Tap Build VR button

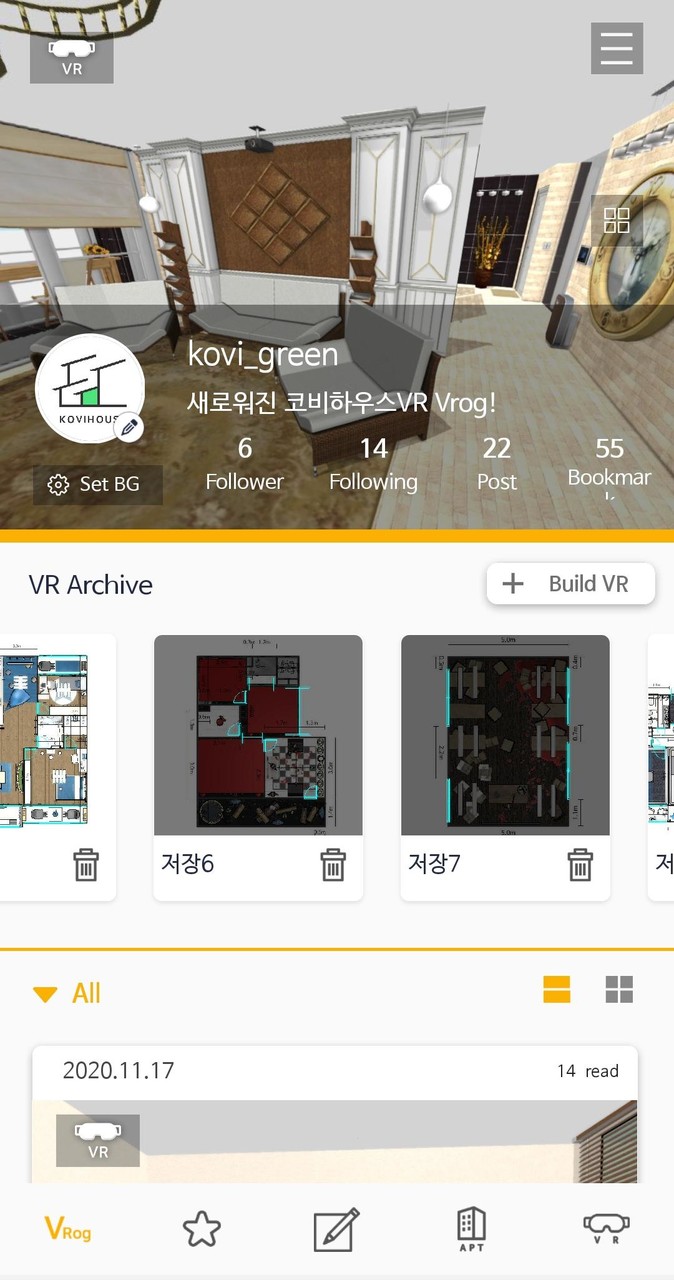pyautogui.click(x=571, y=584)
